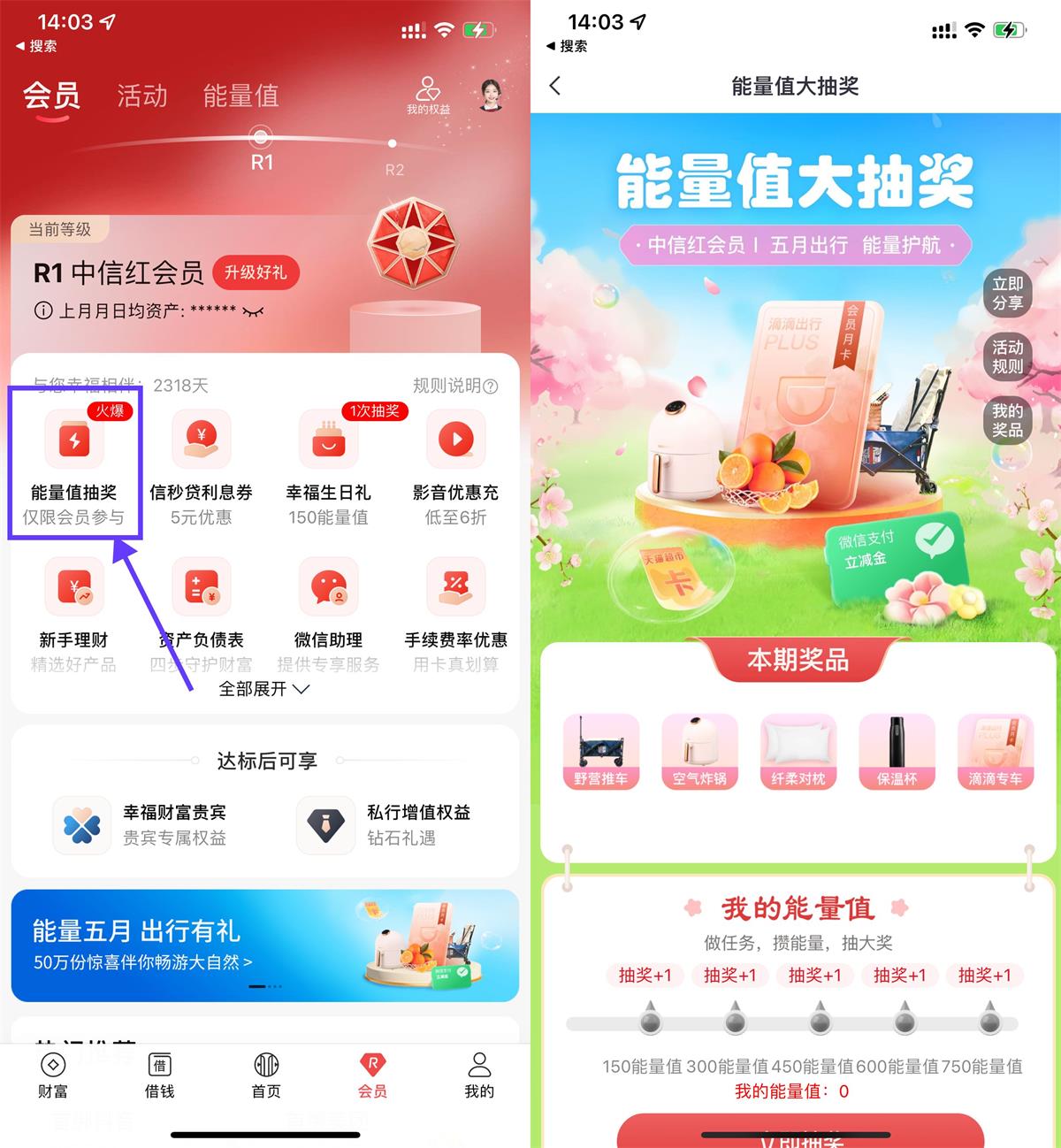The image size is (1061, 1148).
Task: Go back from 能量值大抽奖 page
Action: 555,86
